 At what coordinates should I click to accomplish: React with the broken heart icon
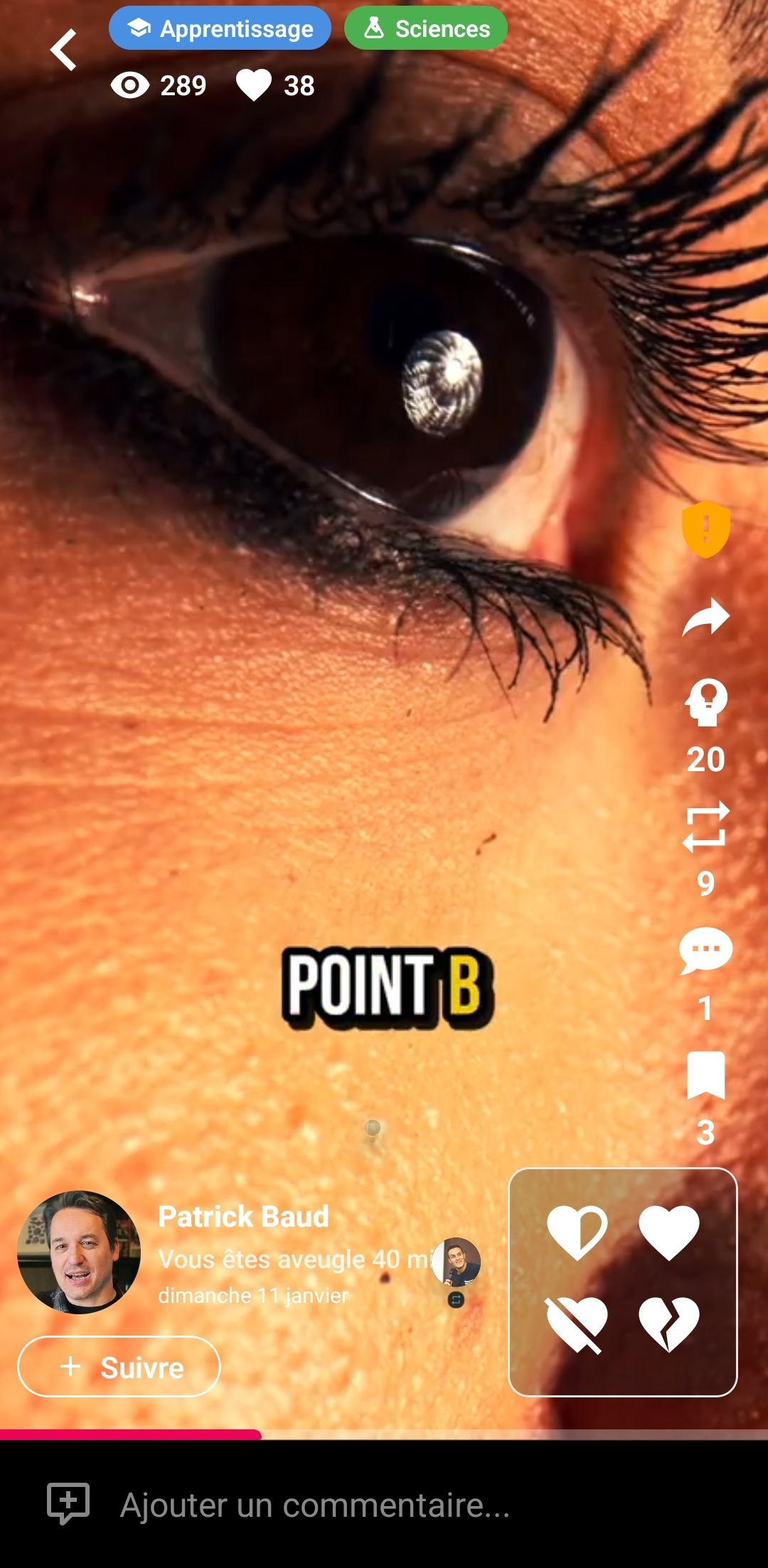(x=668, y=1324)
